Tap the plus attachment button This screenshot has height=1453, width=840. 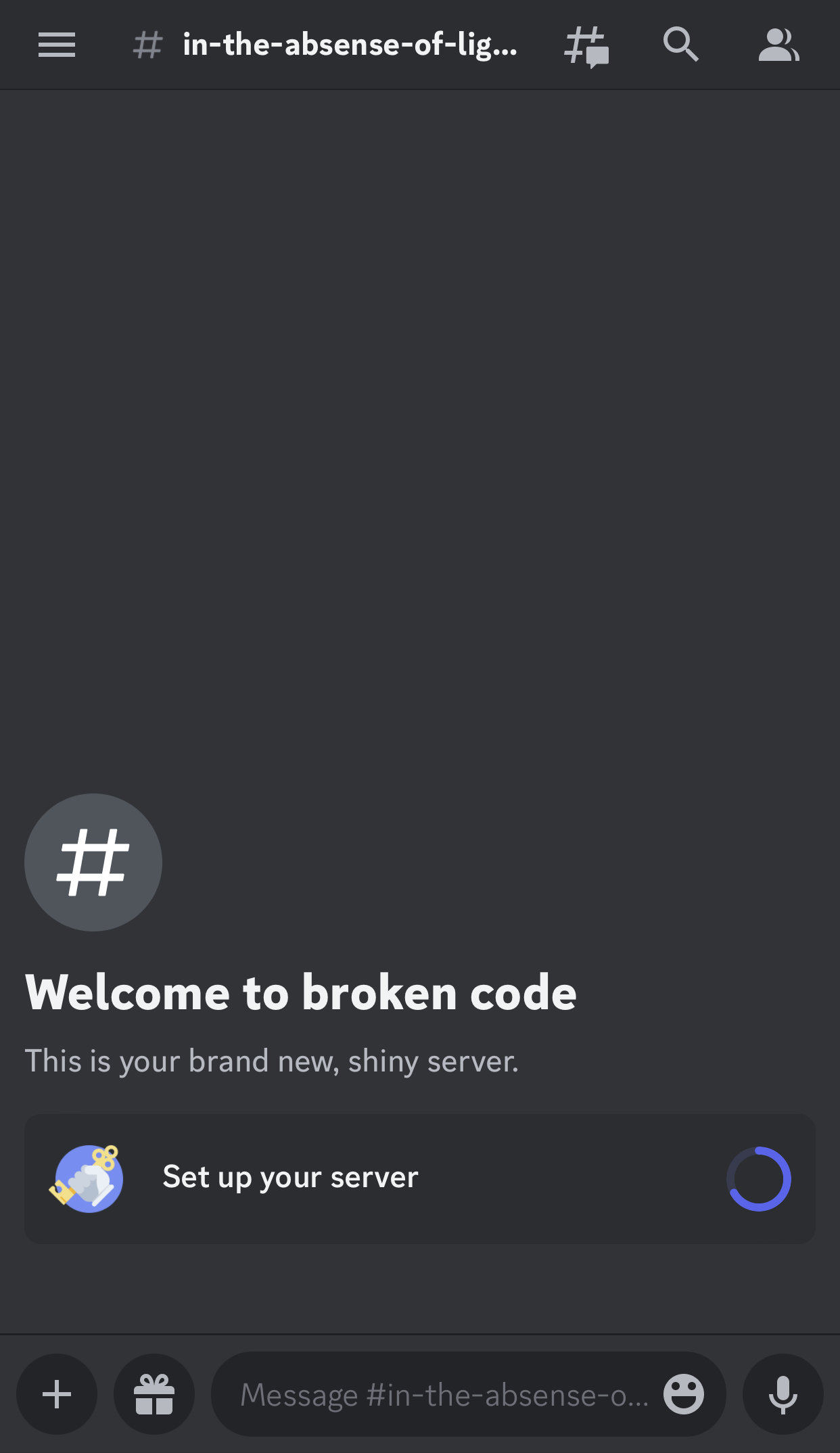[57, 1394]
